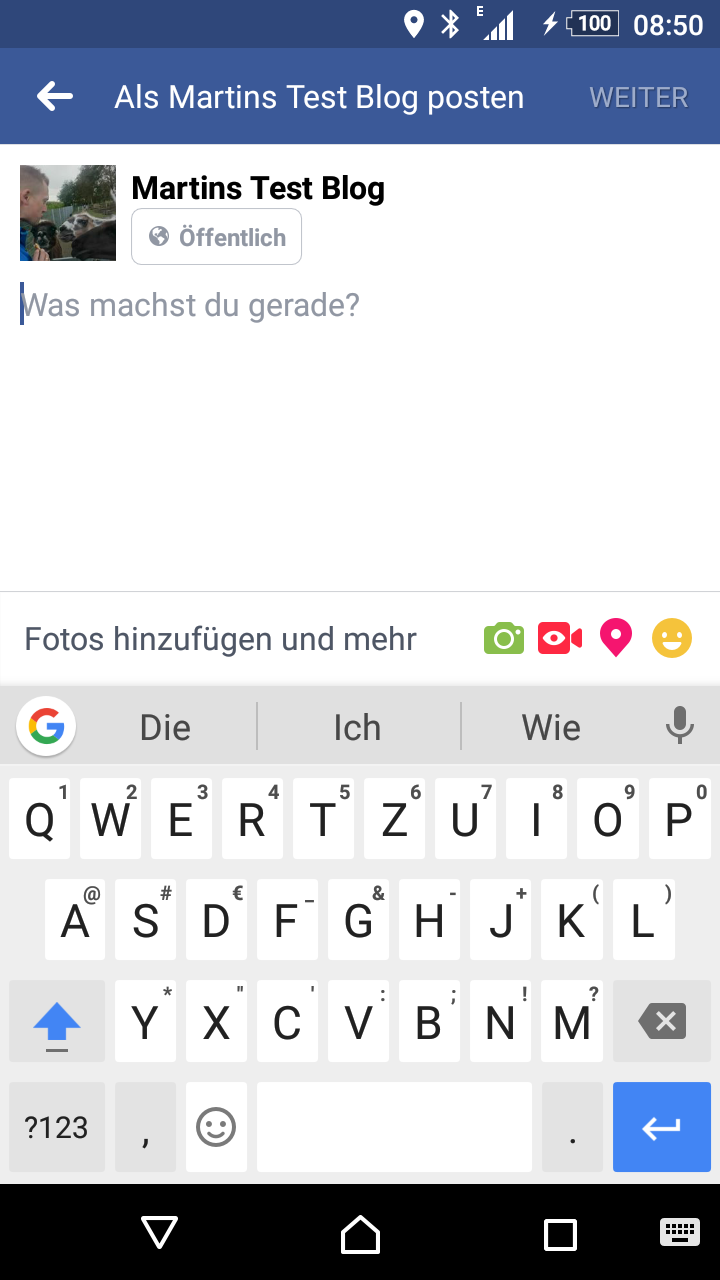
Task: Go to the home screen
Action: pyautogui.click(x=360, y=1234)
